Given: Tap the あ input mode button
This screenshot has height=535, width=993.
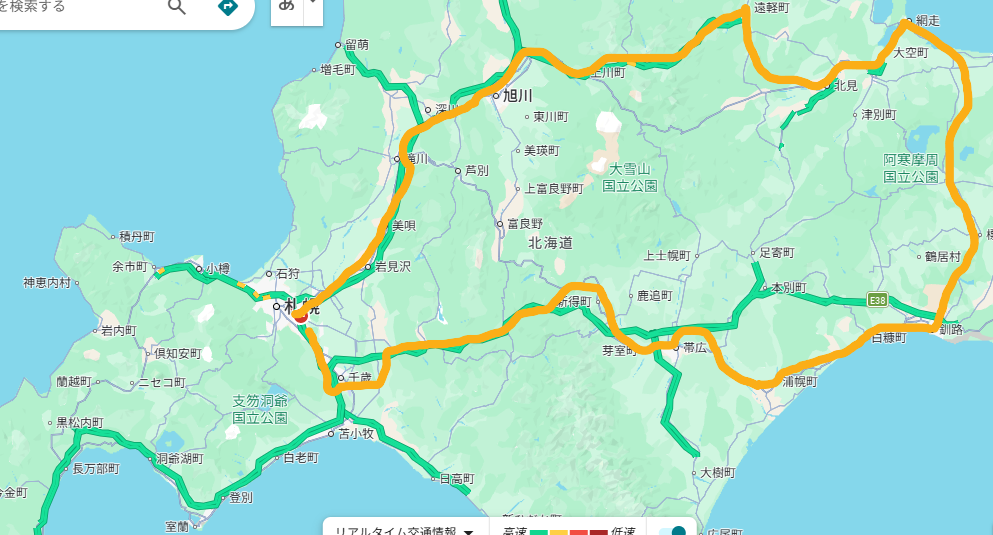Looking at the screenshot, I should coord(287,6).
